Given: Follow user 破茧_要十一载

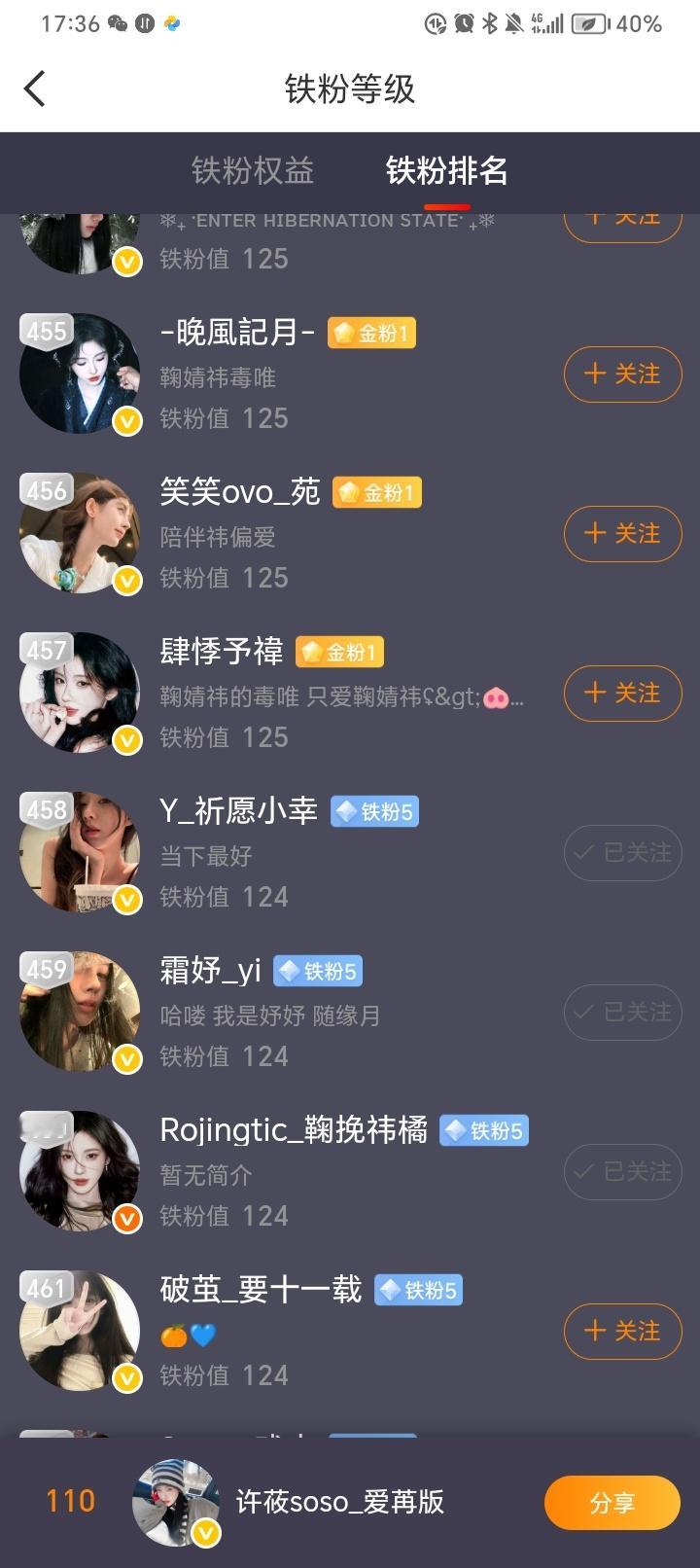Looking at the screenshot, I should click(622, 1332).
